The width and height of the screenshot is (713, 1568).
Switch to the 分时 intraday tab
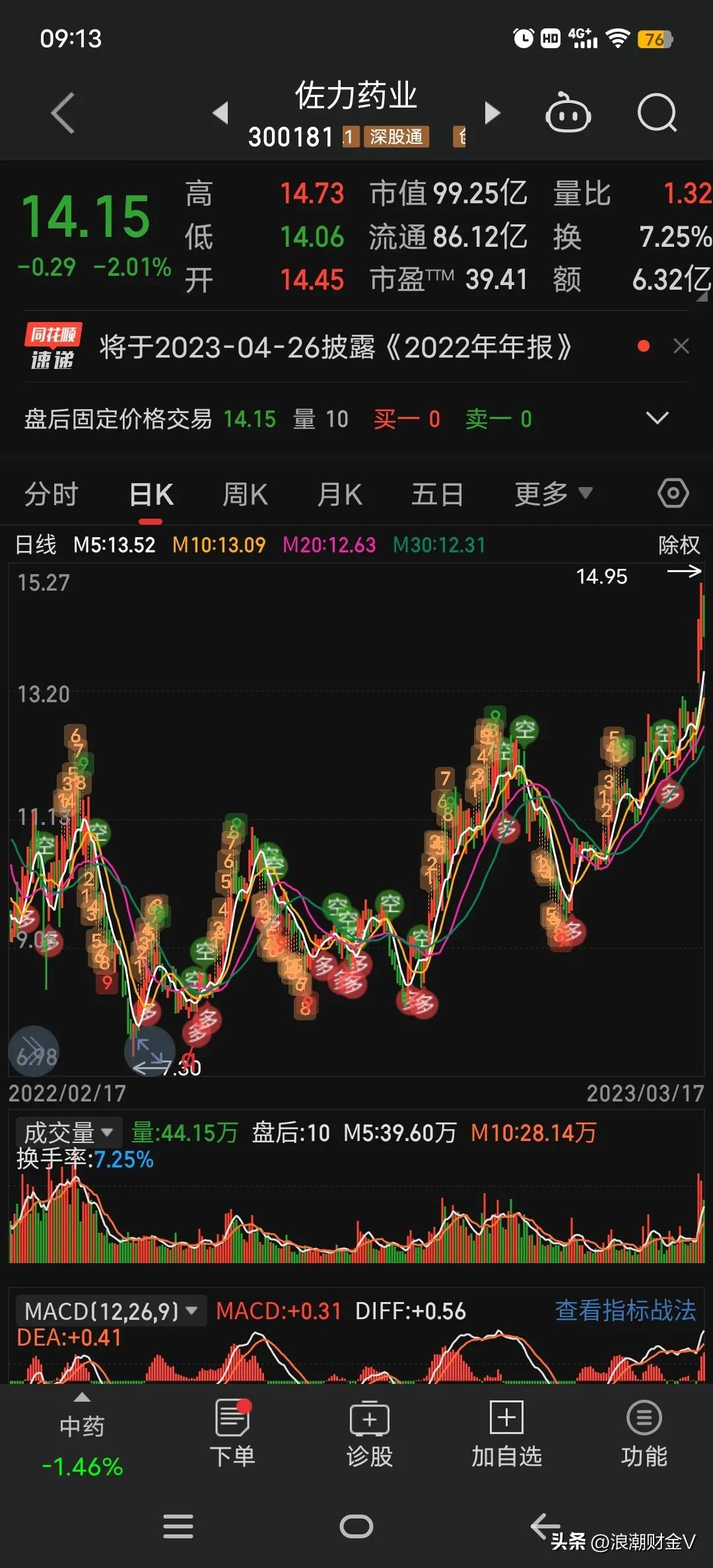coord(51,493)
